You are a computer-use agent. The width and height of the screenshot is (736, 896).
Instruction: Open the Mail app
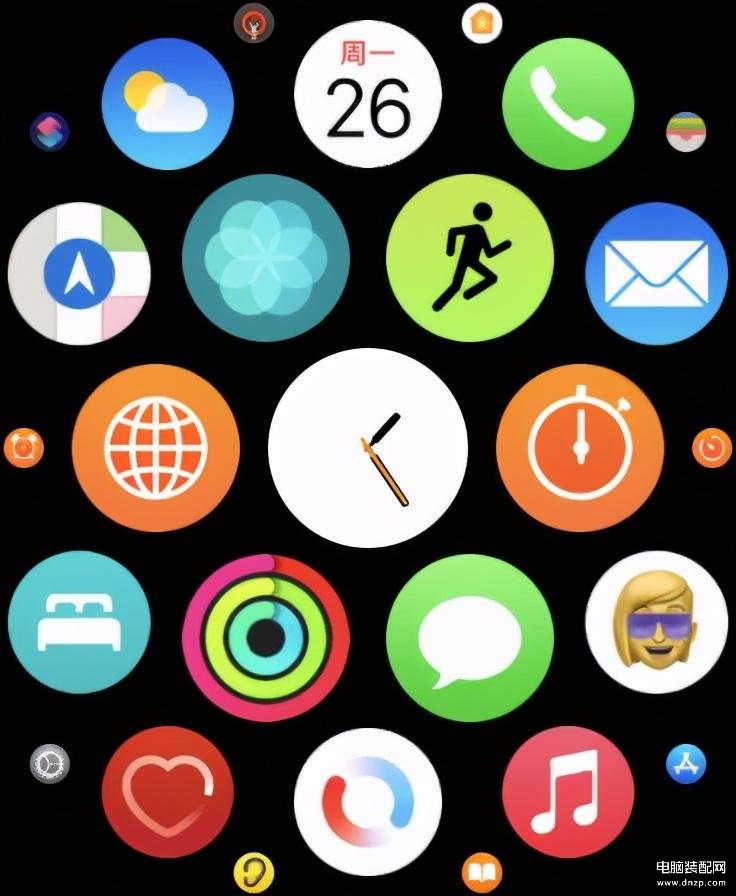point(656,273)
